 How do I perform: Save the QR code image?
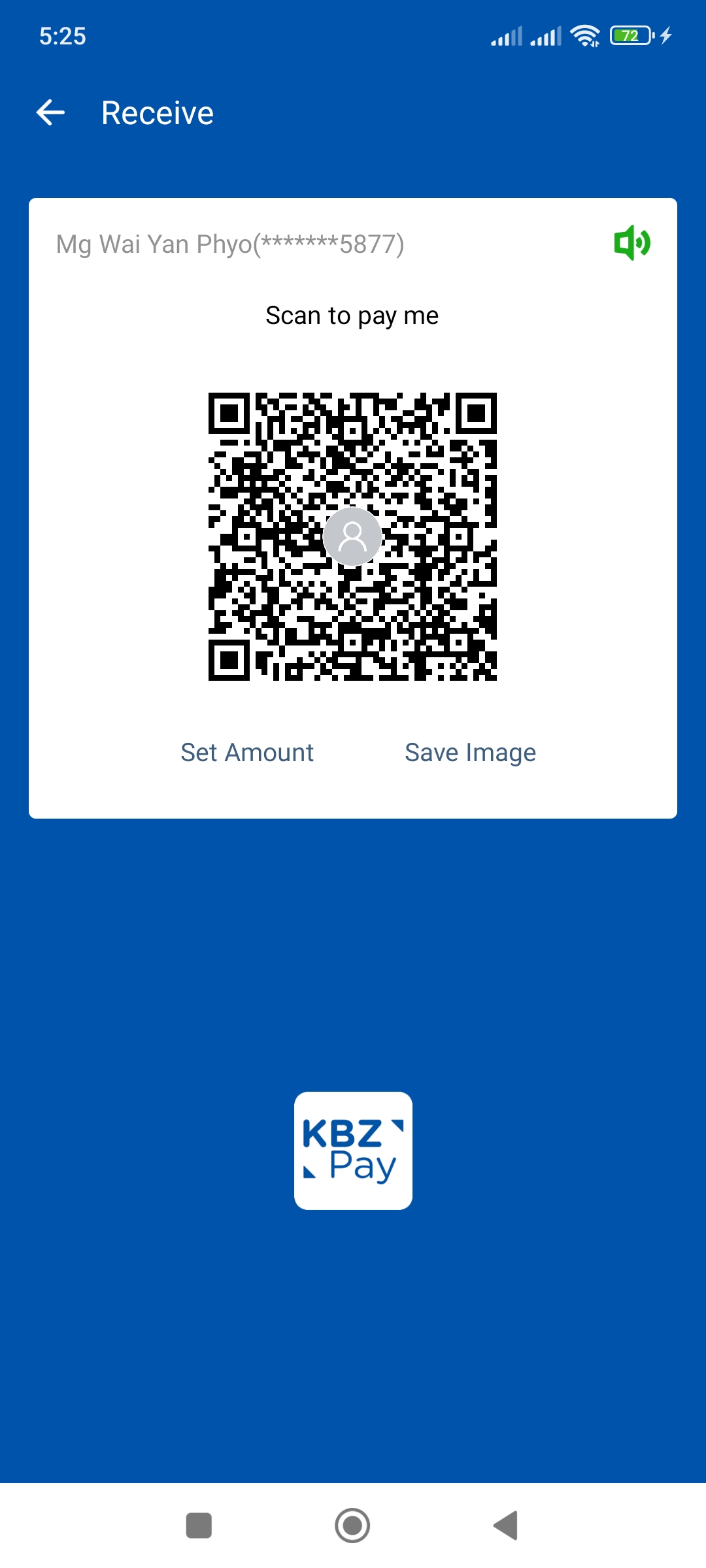click(x=470, y=753)
